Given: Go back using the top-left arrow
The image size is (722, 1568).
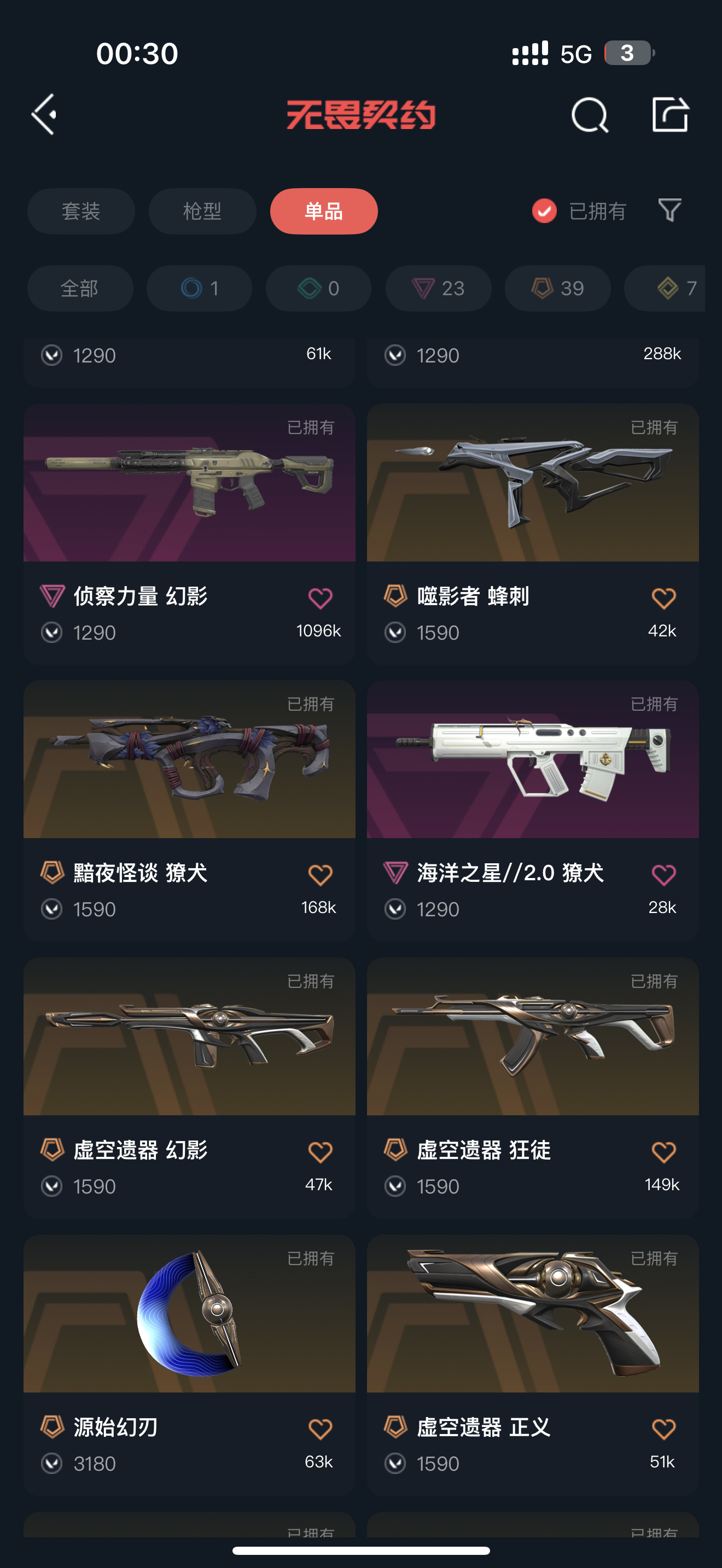Looking at the screenshot, I should pyautogui.click(x=44, y=114).
